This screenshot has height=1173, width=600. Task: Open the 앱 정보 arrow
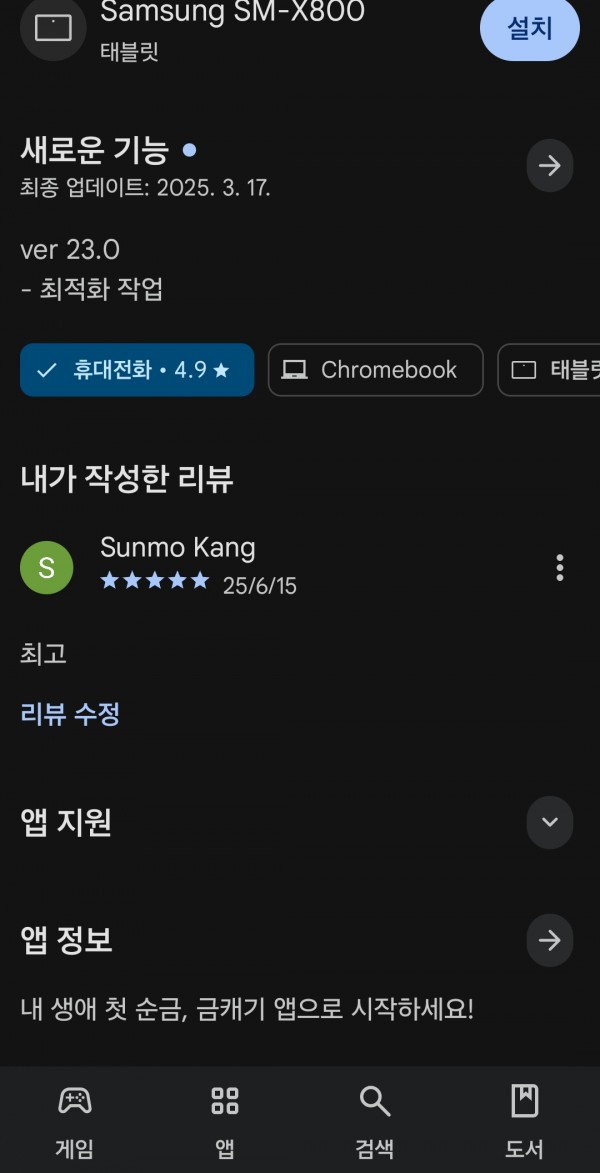coord(550,940)
